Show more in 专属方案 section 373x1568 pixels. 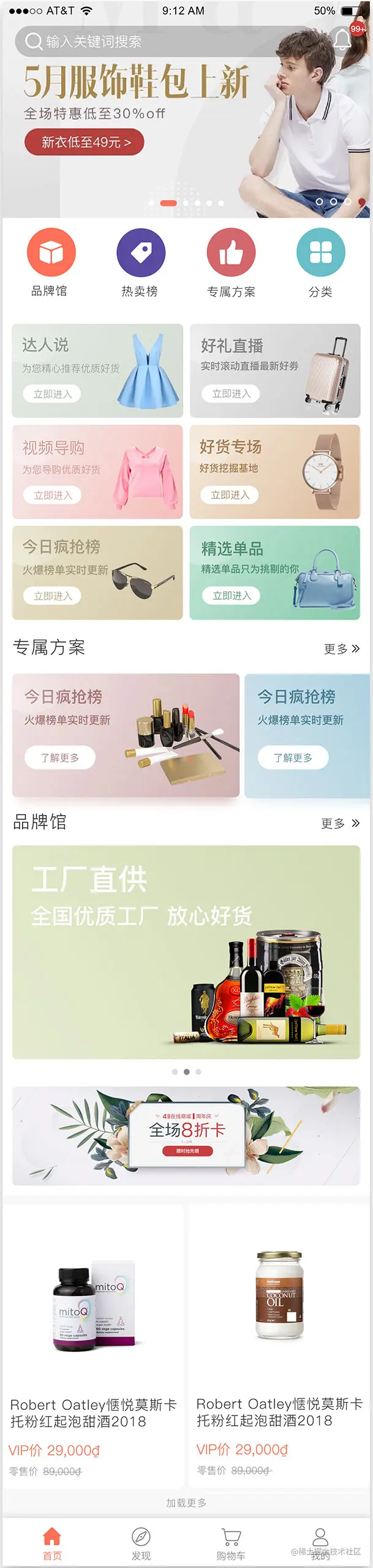pos(342,649)
